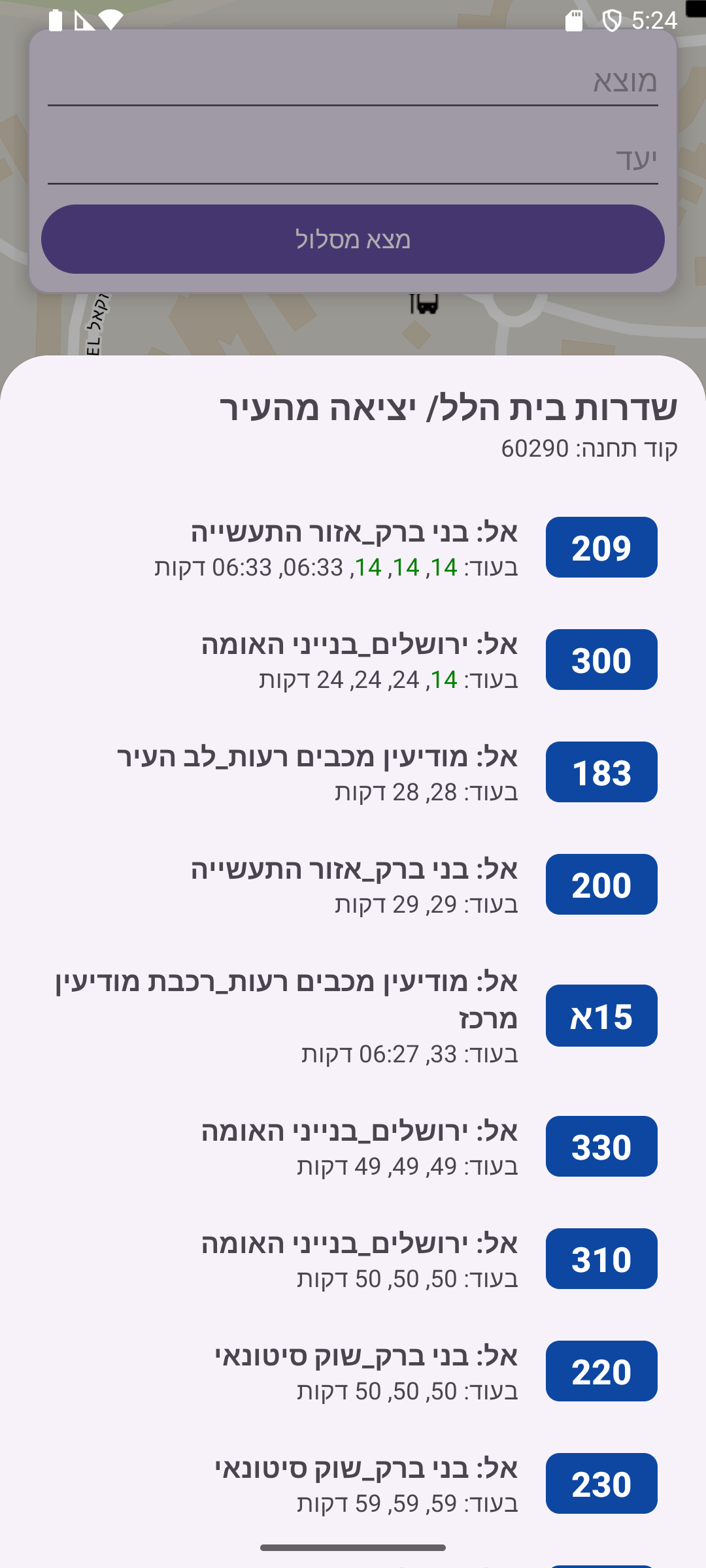Open bus line 330 to Jerusalem
Image resolution: width=706 pixels, height=1568 pixels.
[x=353, y=1147]
